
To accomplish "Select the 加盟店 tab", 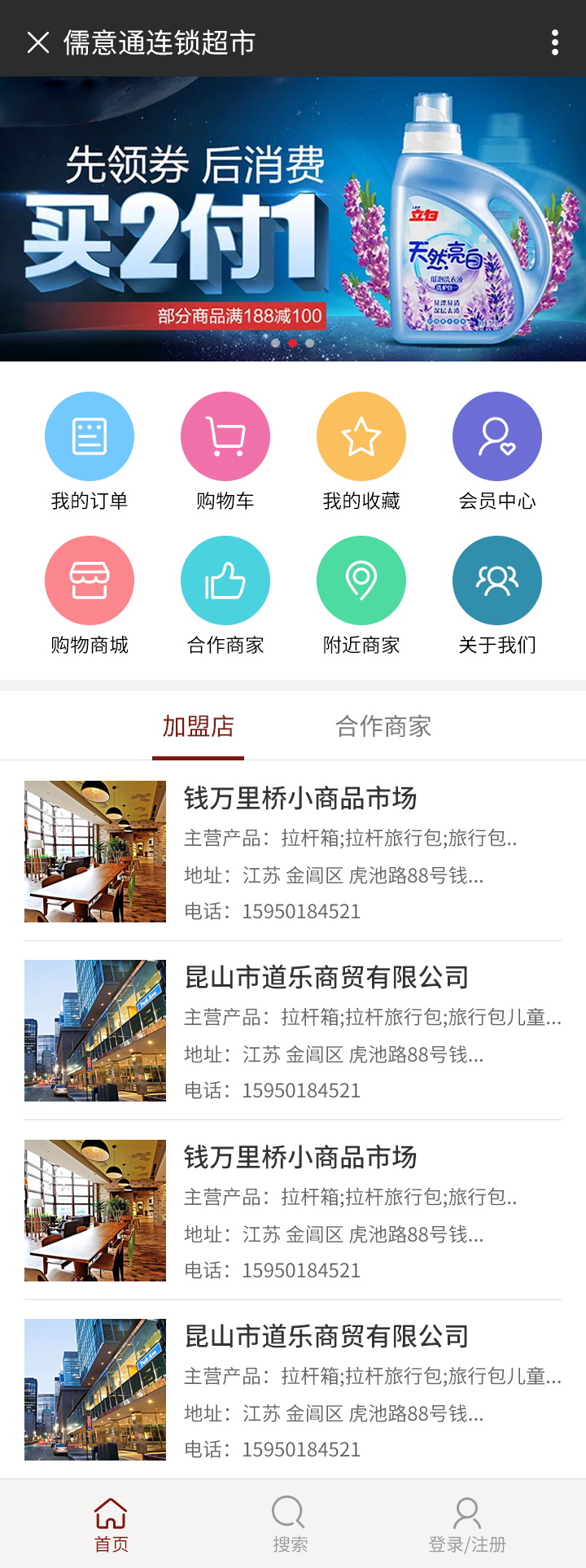I will [199, 726].
